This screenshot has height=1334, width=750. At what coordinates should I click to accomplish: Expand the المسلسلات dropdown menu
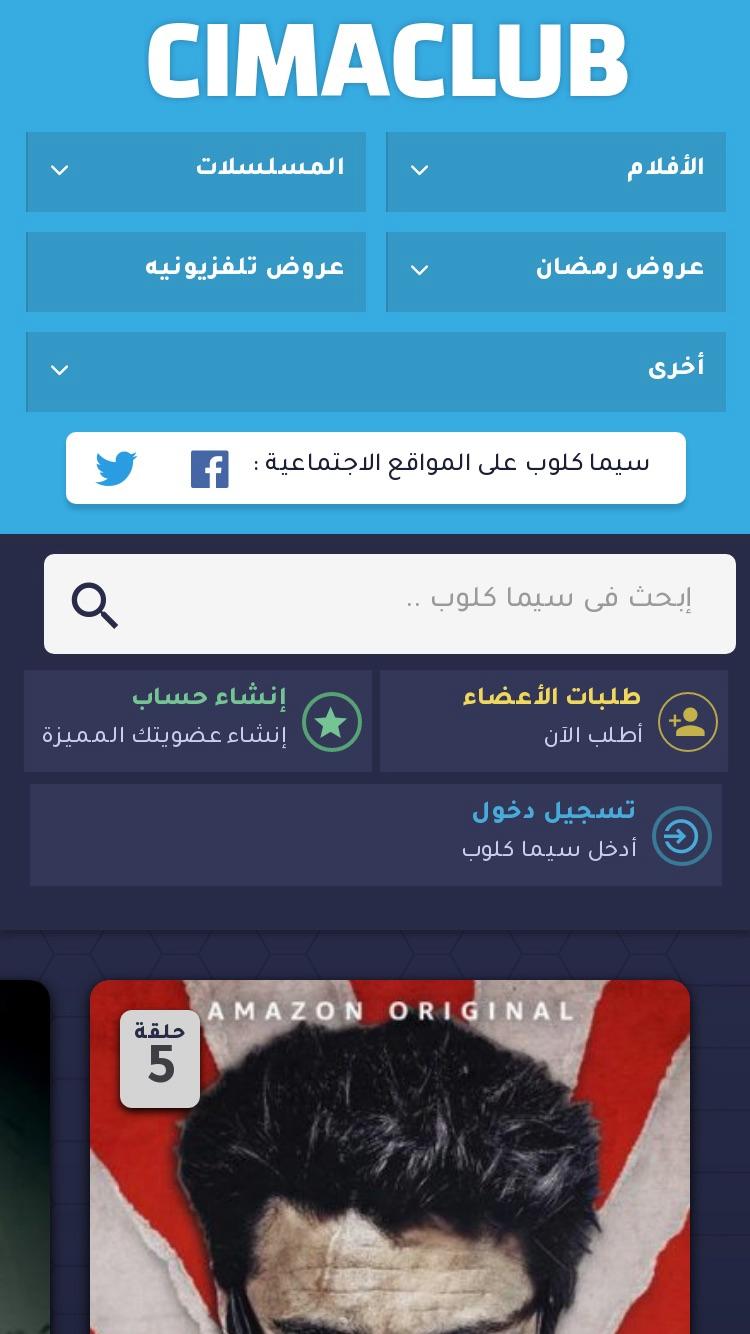[196, 171]
